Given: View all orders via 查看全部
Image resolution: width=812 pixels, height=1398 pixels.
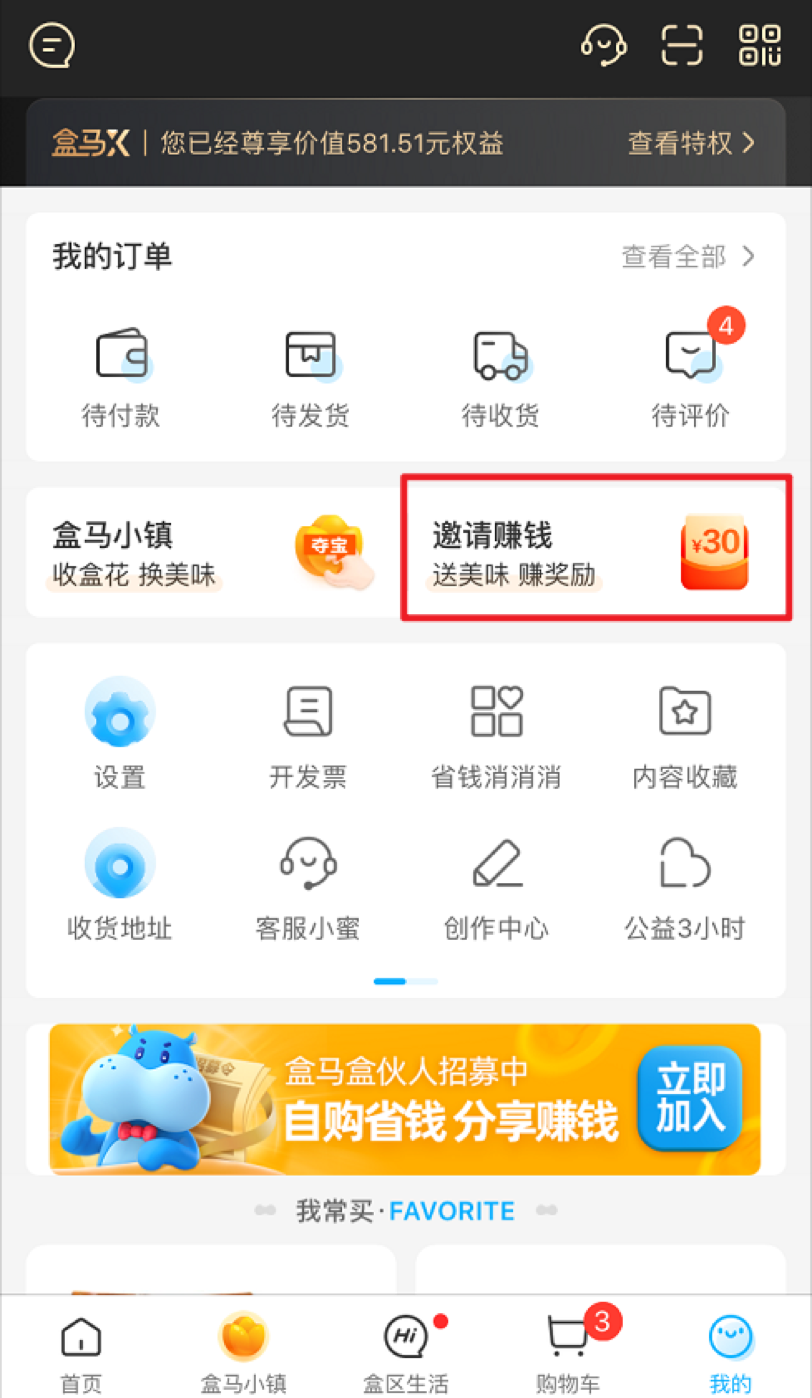Looking at the screenshot, I should coord(688,257).
